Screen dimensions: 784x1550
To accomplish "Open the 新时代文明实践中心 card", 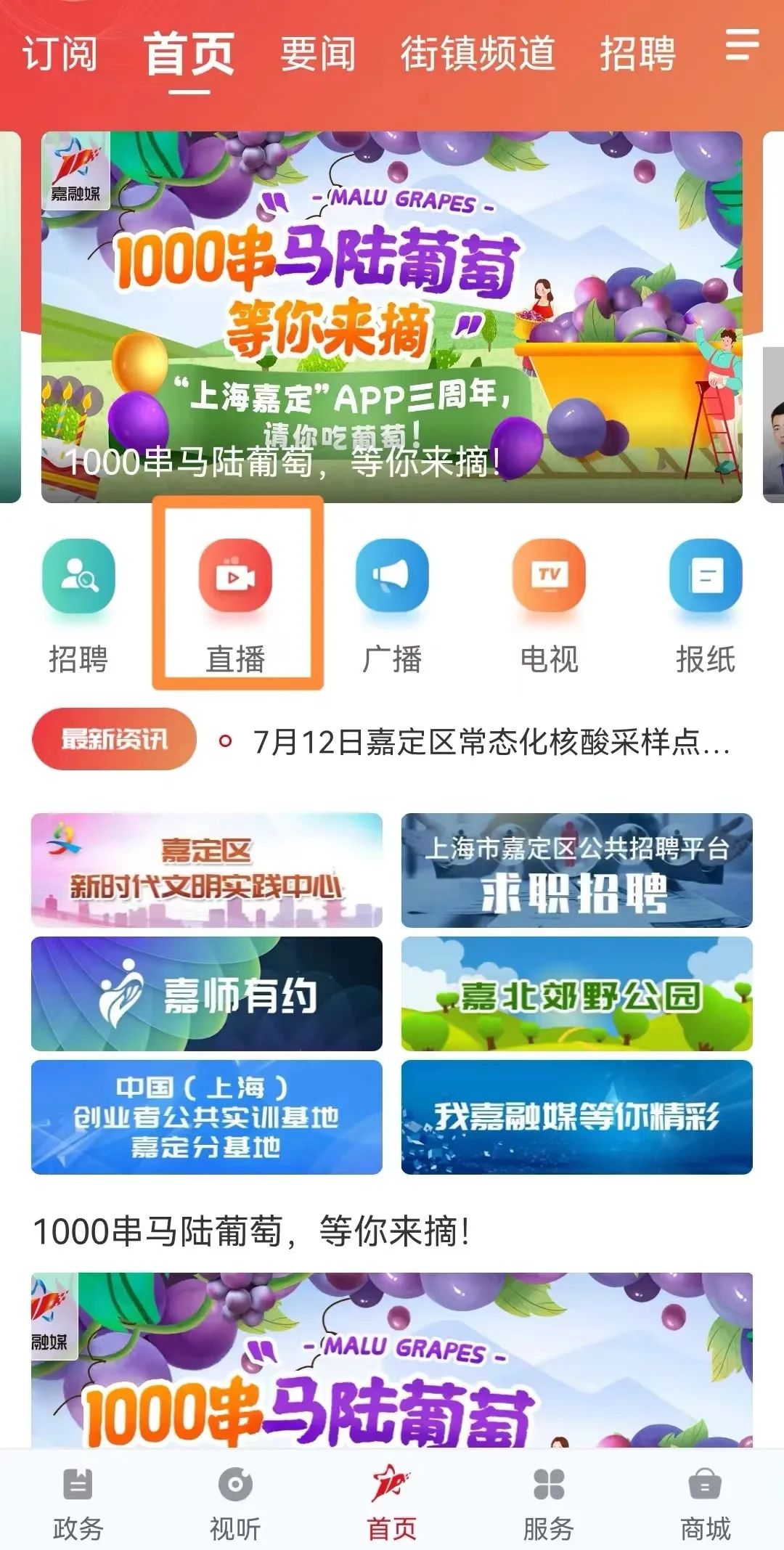I will [207, 870].
